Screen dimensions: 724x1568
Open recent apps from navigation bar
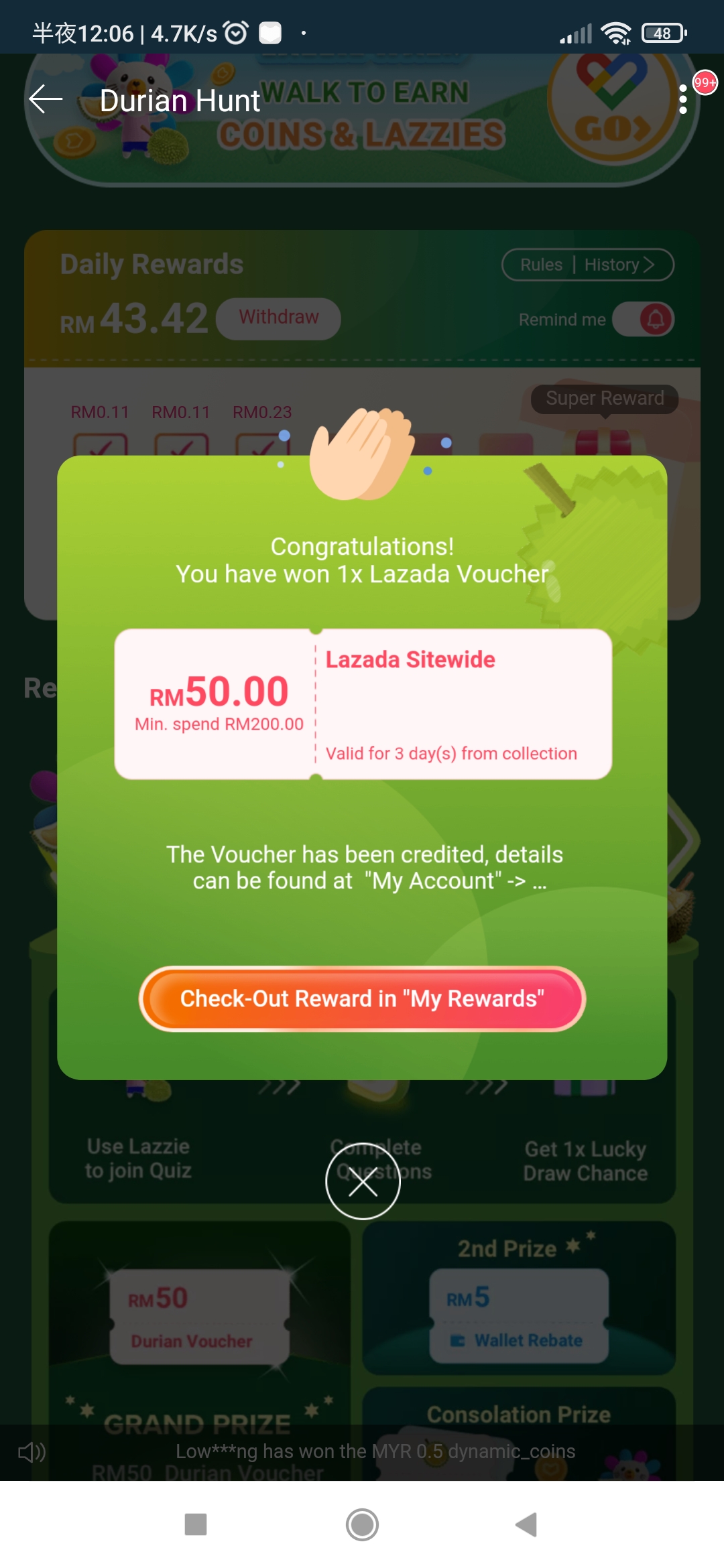click(x=196, y=1524)
